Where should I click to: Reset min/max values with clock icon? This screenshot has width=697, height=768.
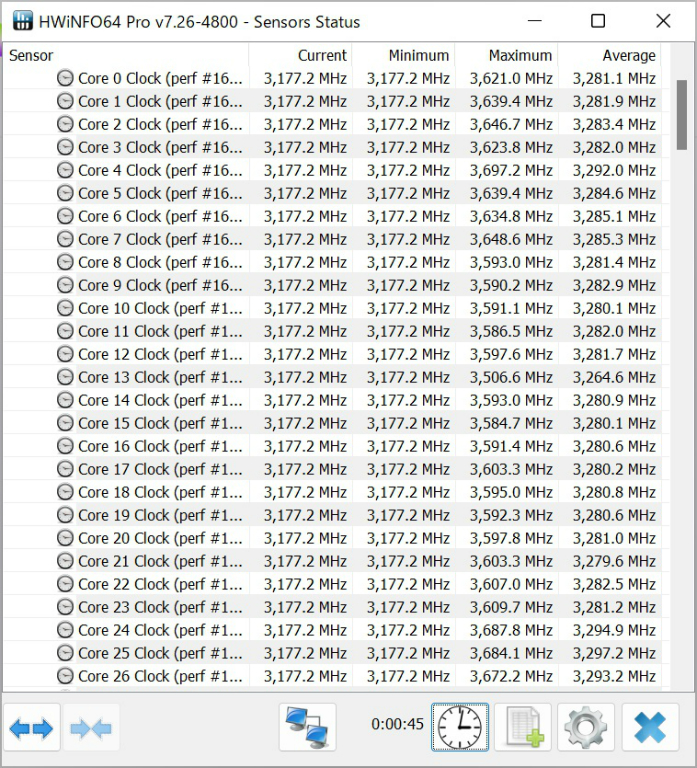(x=460, y=728)
